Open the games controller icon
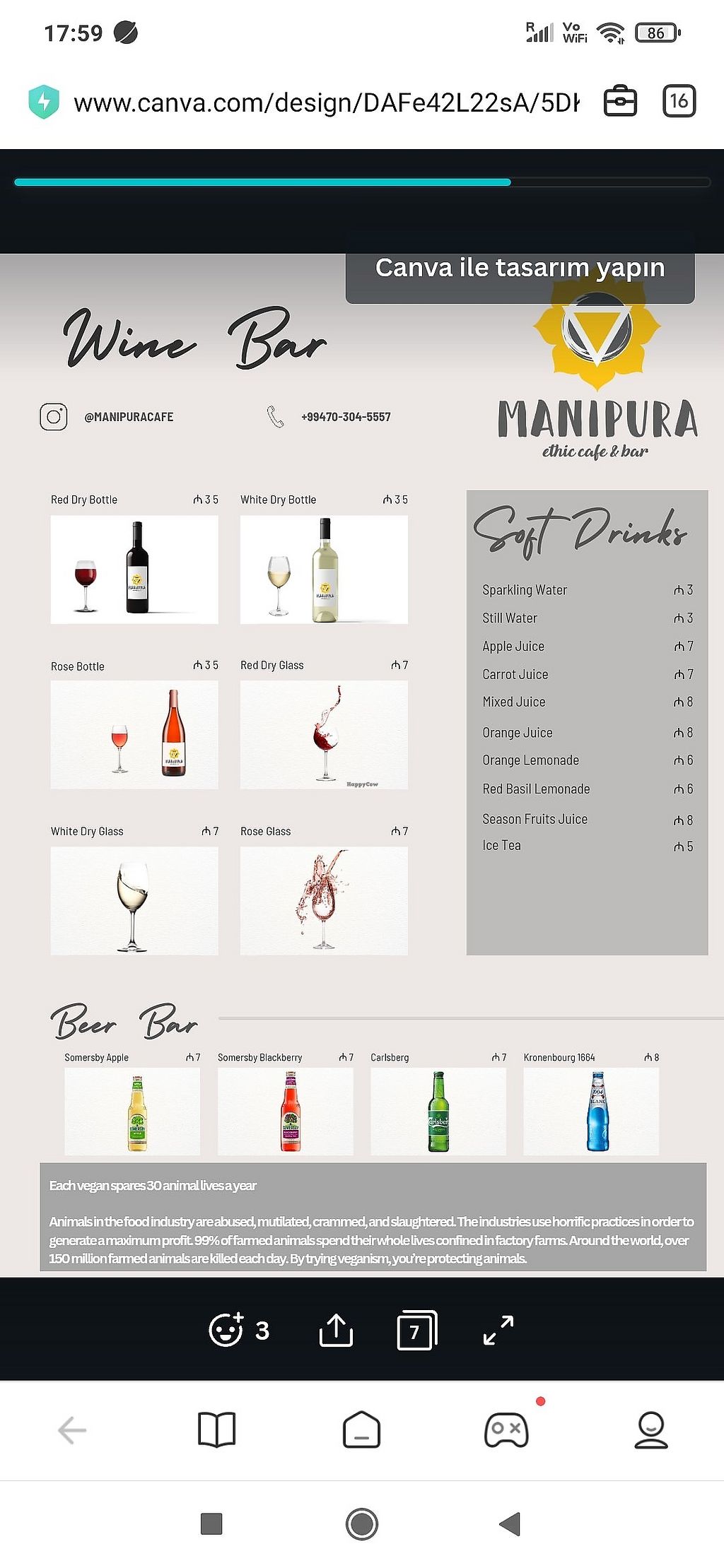This screenshot has height=1568, width=724. point(506,1430)
